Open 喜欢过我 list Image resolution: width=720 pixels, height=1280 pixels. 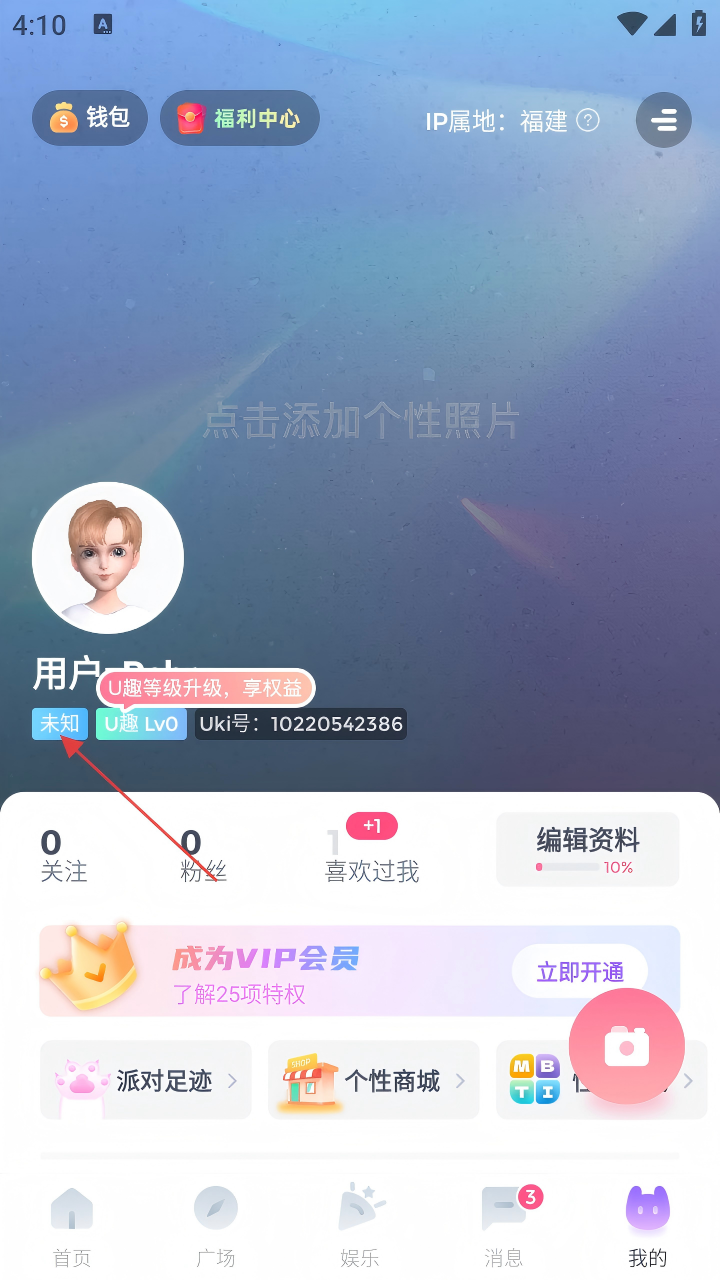[371, 855]
